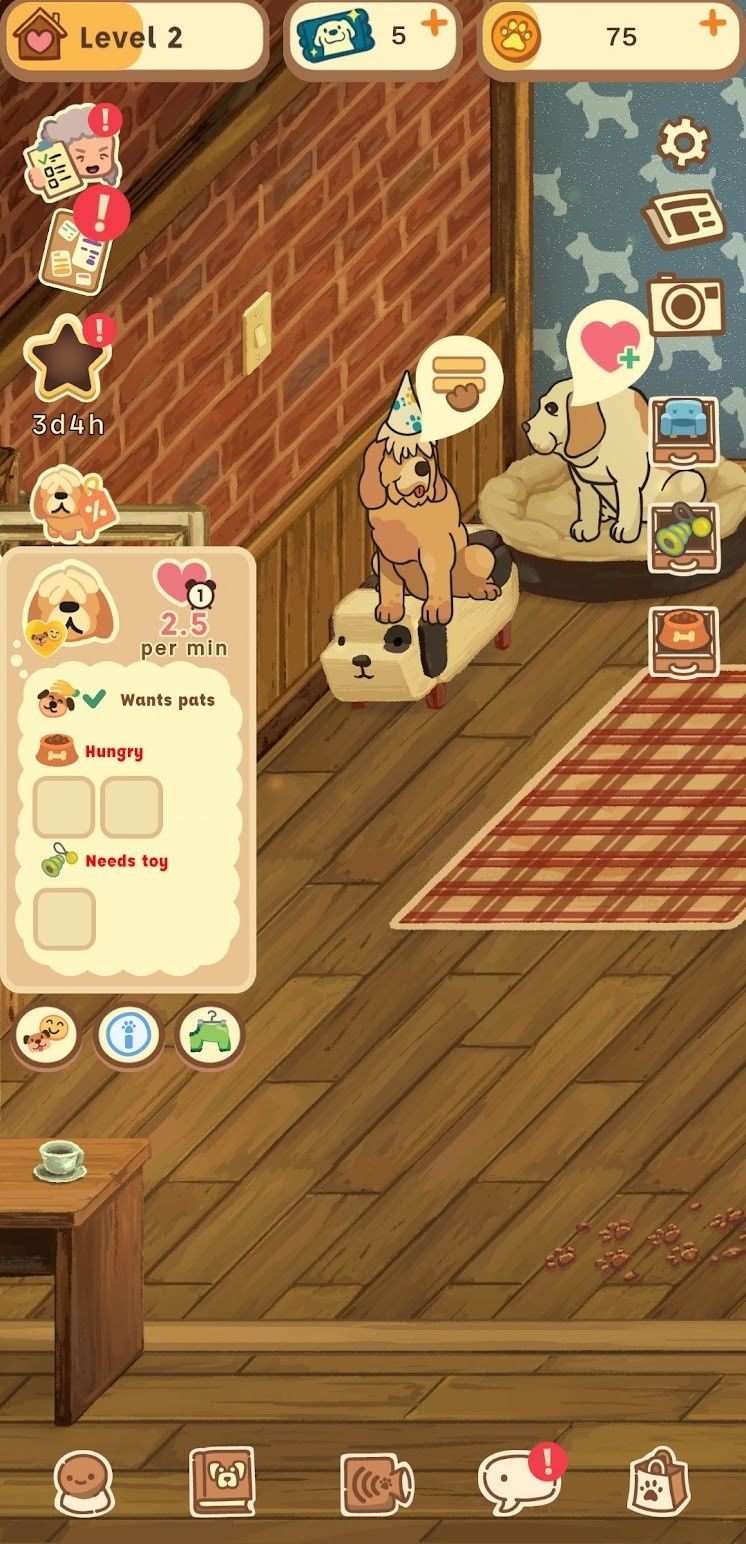This screenshot has width=746, height=1544.
Task: View dog info
Action: [x=128, y=1036]
